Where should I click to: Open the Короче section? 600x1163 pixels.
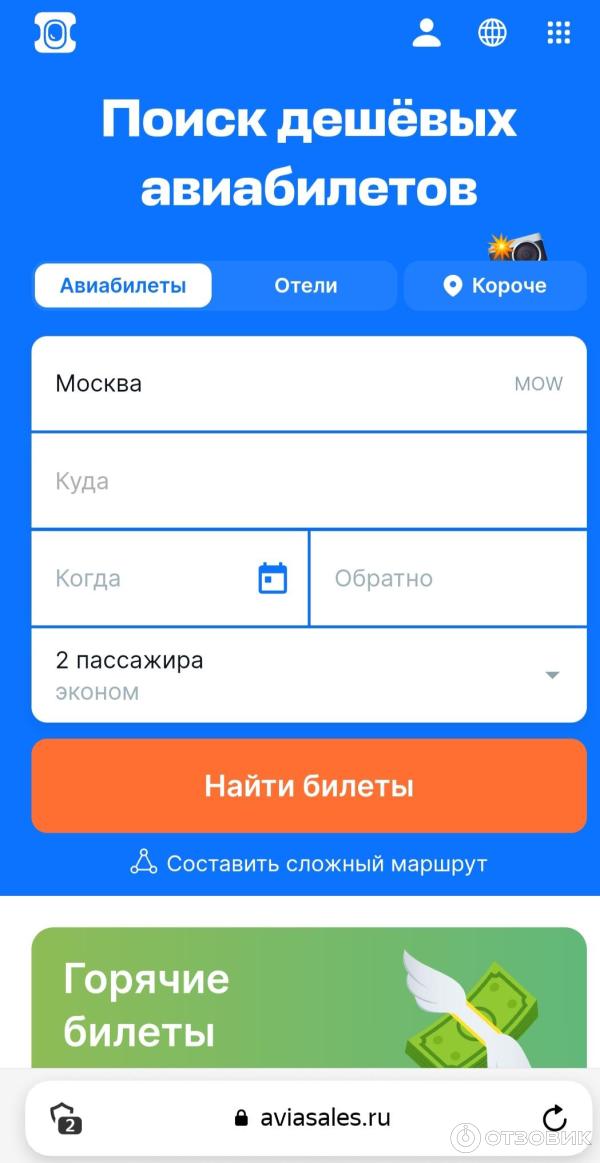click(x=495, y=286)
